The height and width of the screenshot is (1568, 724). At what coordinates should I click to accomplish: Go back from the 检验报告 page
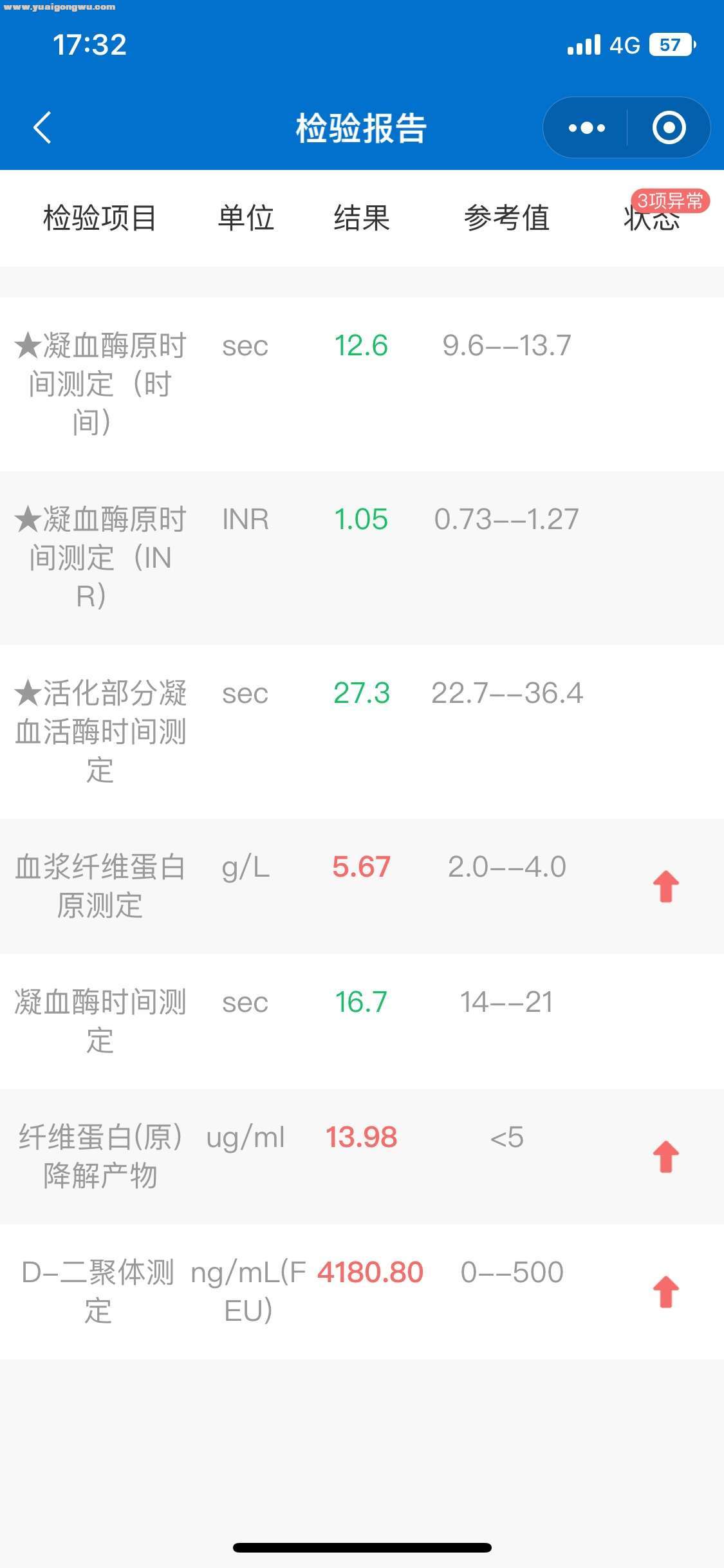(42, 127)
